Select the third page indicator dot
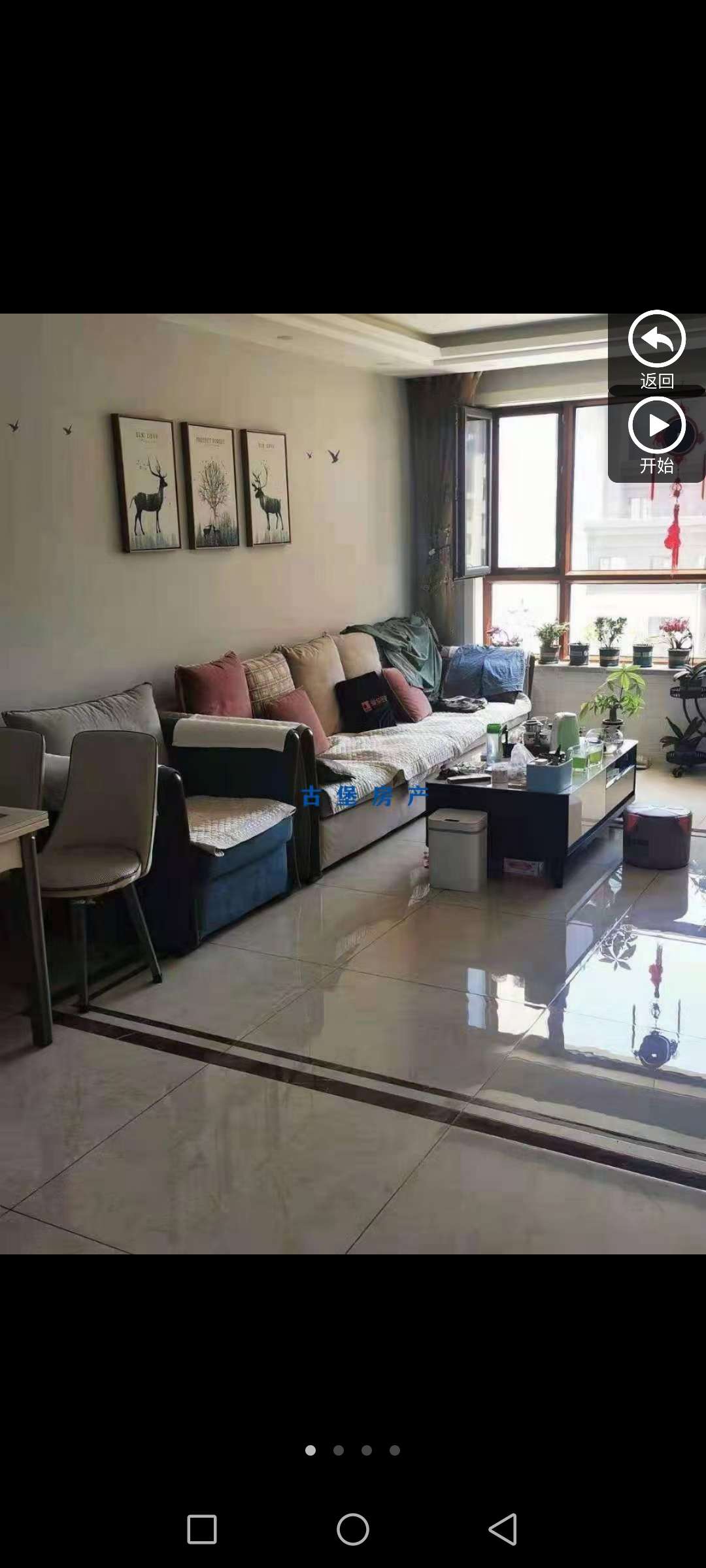706x1568 pixels. 367,1450
